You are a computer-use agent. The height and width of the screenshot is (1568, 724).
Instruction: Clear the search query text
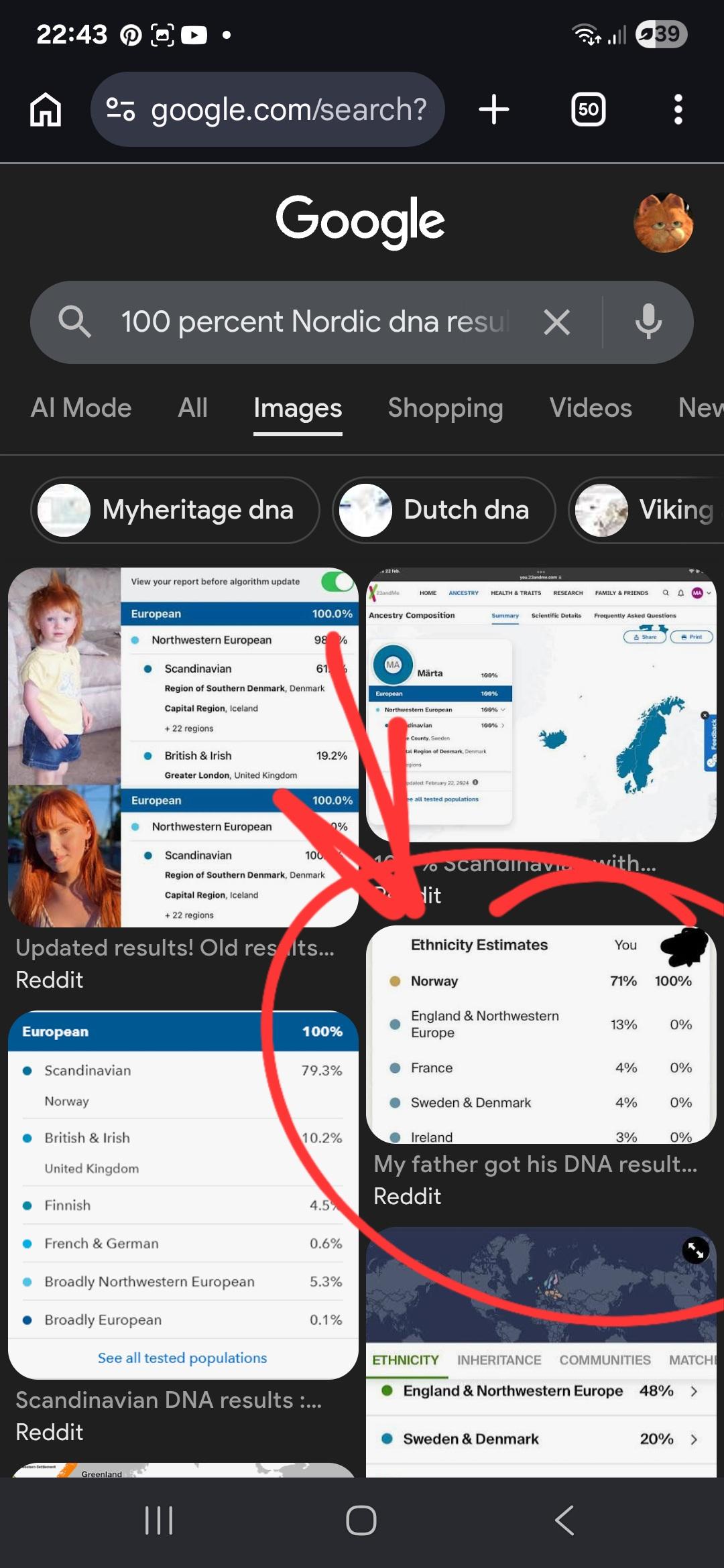556,322
